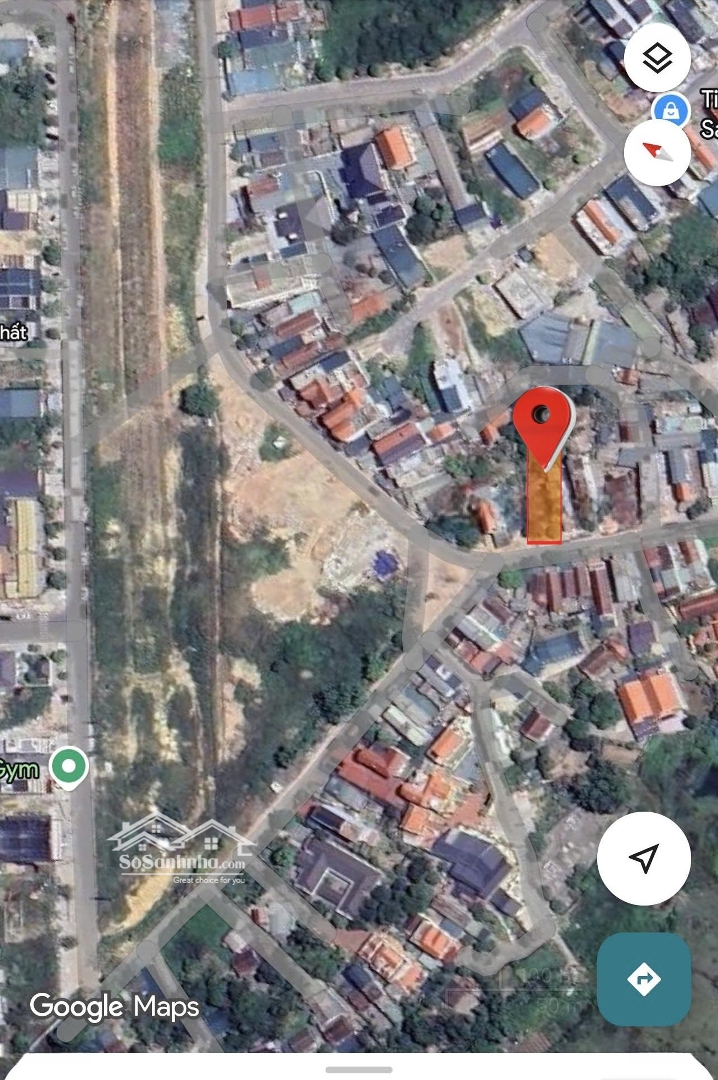Open the map layers selector

(x=657, y=59)
